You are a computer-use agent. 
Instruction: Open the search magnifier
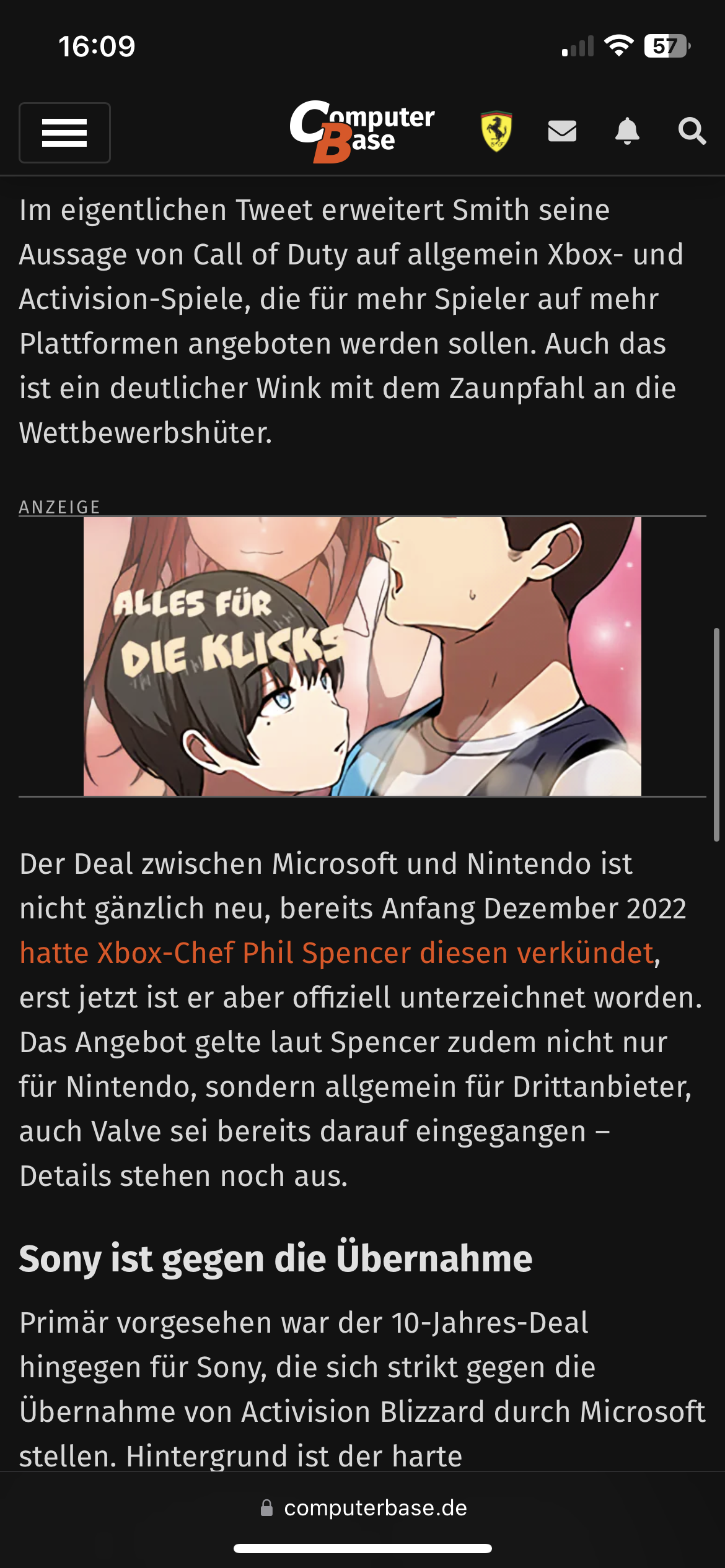coord(692,131)
